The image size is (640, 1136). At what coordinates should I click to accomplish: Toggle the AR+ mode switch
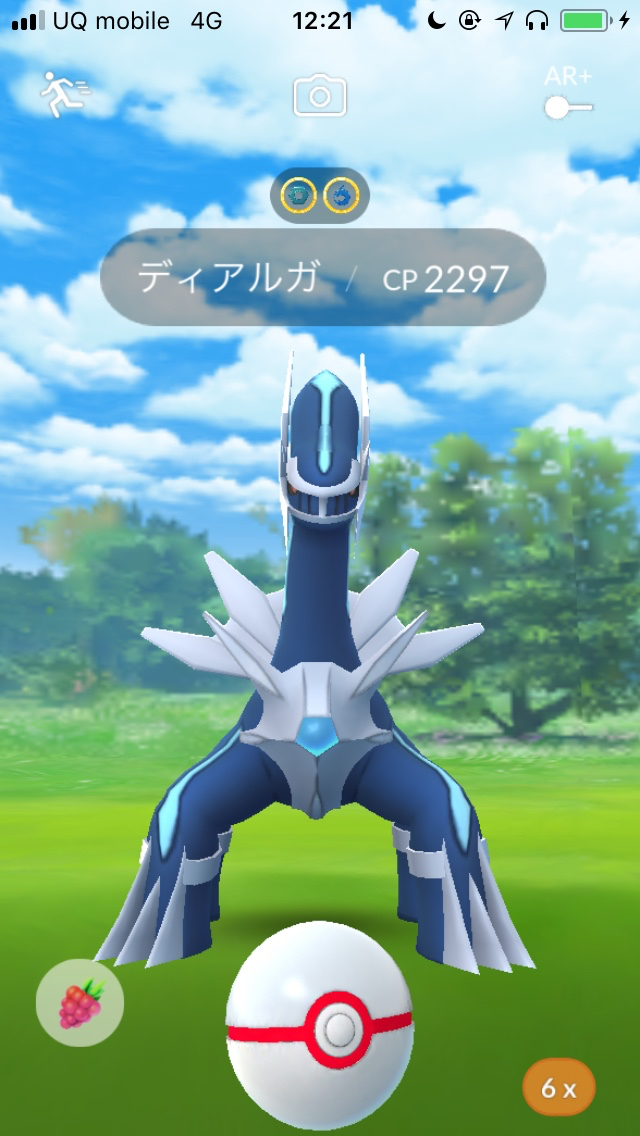[x=568, y=106]
